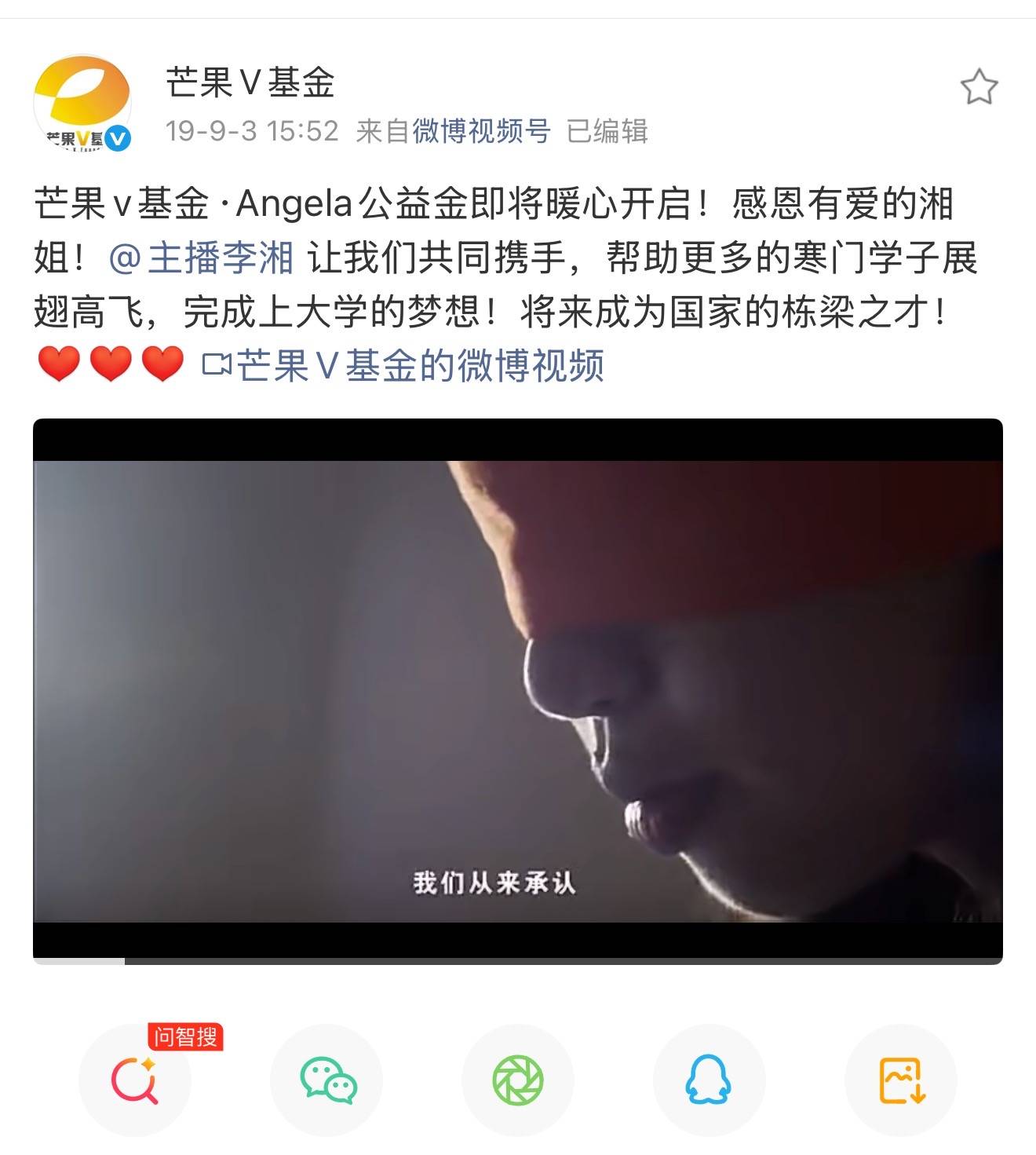
Task: Open the 微博视频号 source link
Action: click(x=481, y=131)
